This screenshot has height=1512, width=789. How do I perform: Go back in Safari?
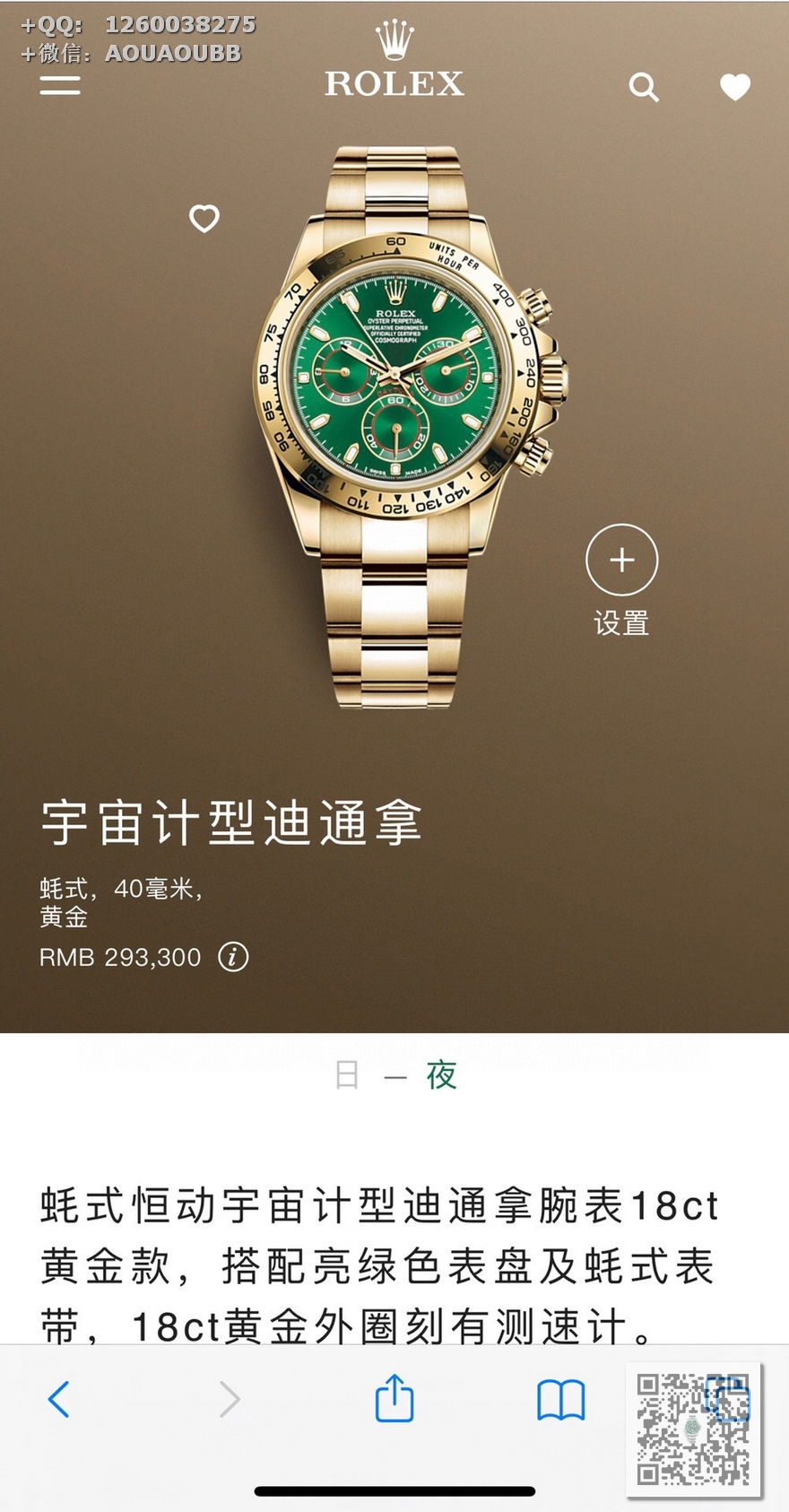[59, 1399]
